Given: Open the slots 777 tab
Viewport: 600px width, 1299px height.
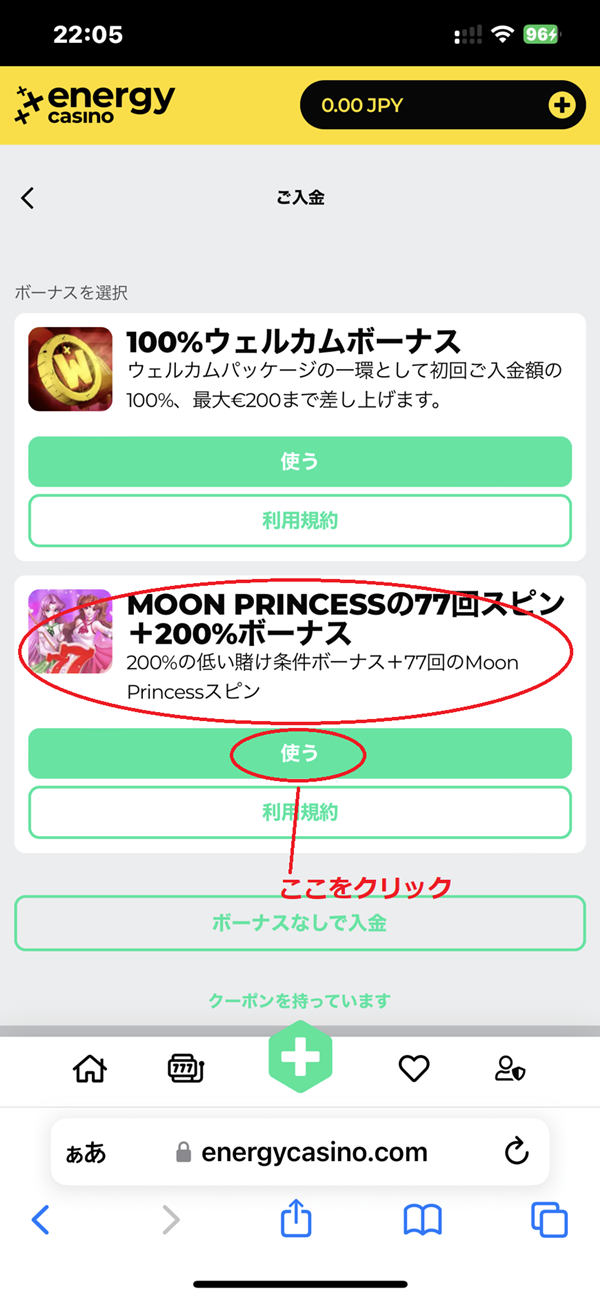Looking at the screenshot, I should click(x=186, y=1069).
